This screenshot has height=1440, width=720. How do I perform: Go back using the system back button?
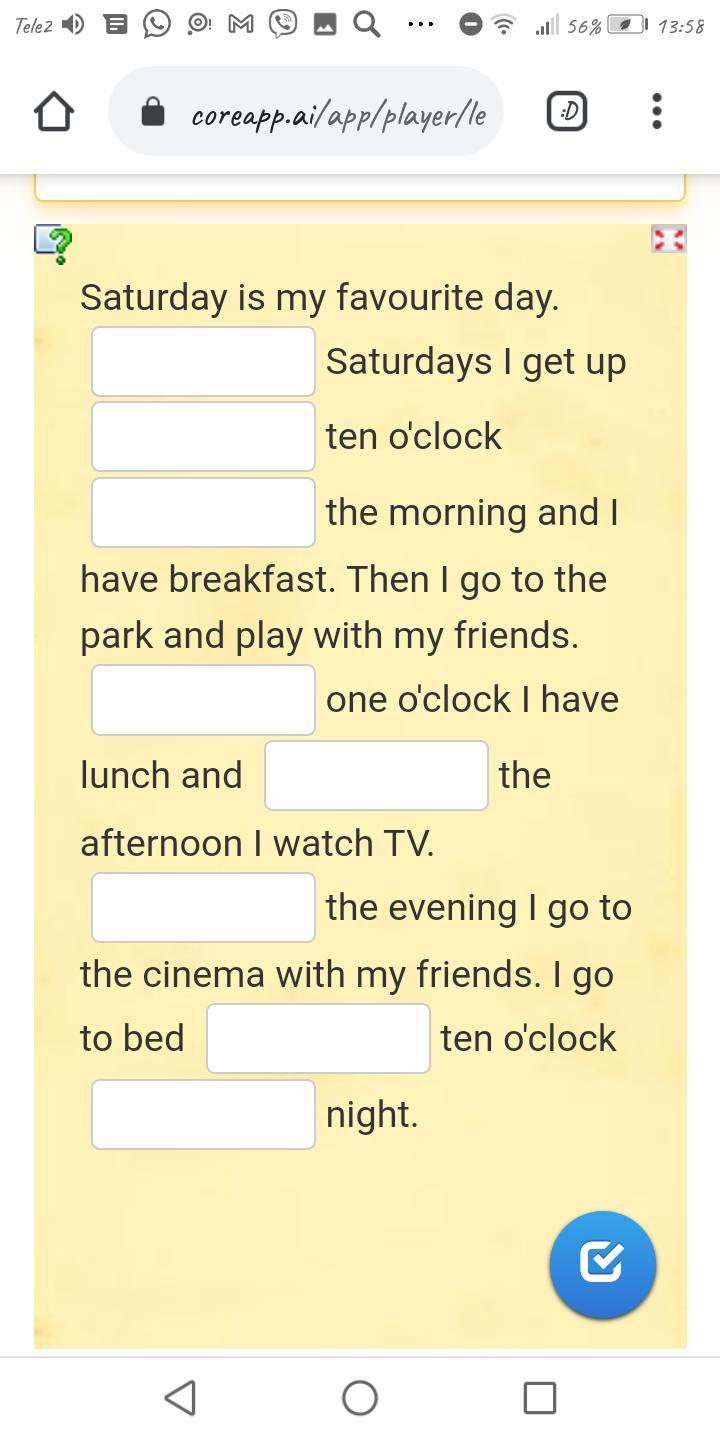pos(180,1398)
